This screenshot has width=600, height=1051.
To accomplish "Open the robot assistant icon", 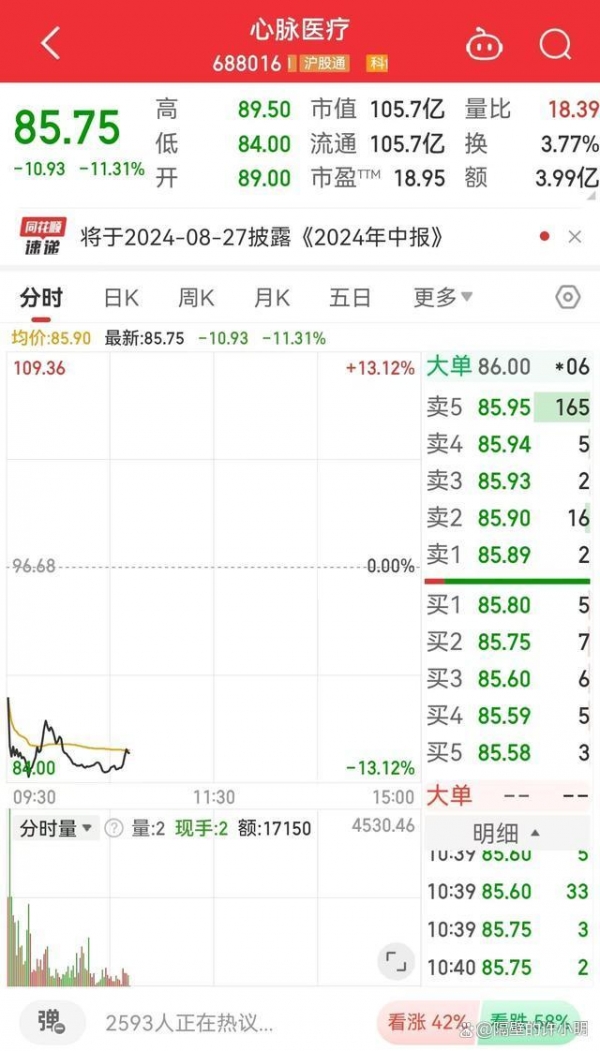I will point(485,46).
